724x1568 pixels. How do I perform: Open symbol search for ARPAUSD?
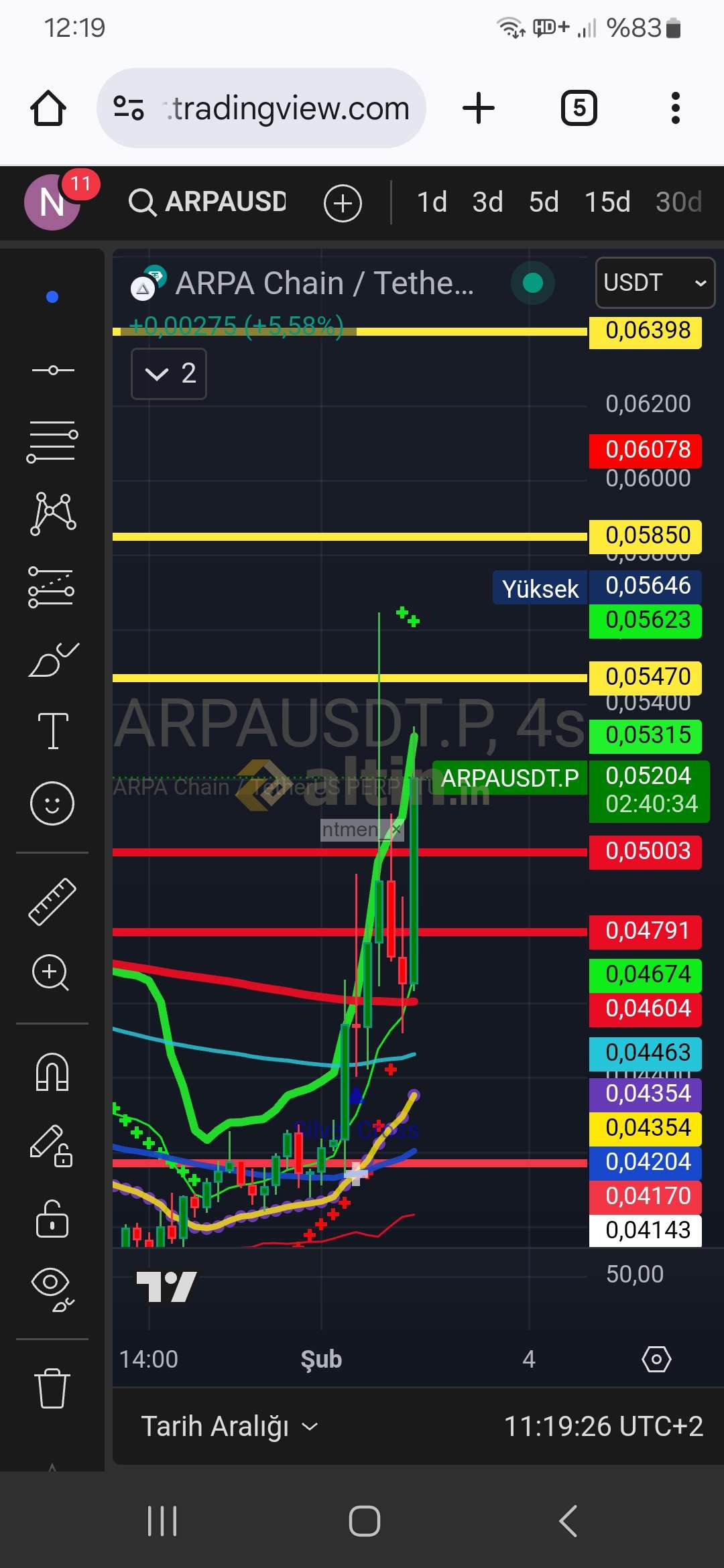click(x=208, y=202)
